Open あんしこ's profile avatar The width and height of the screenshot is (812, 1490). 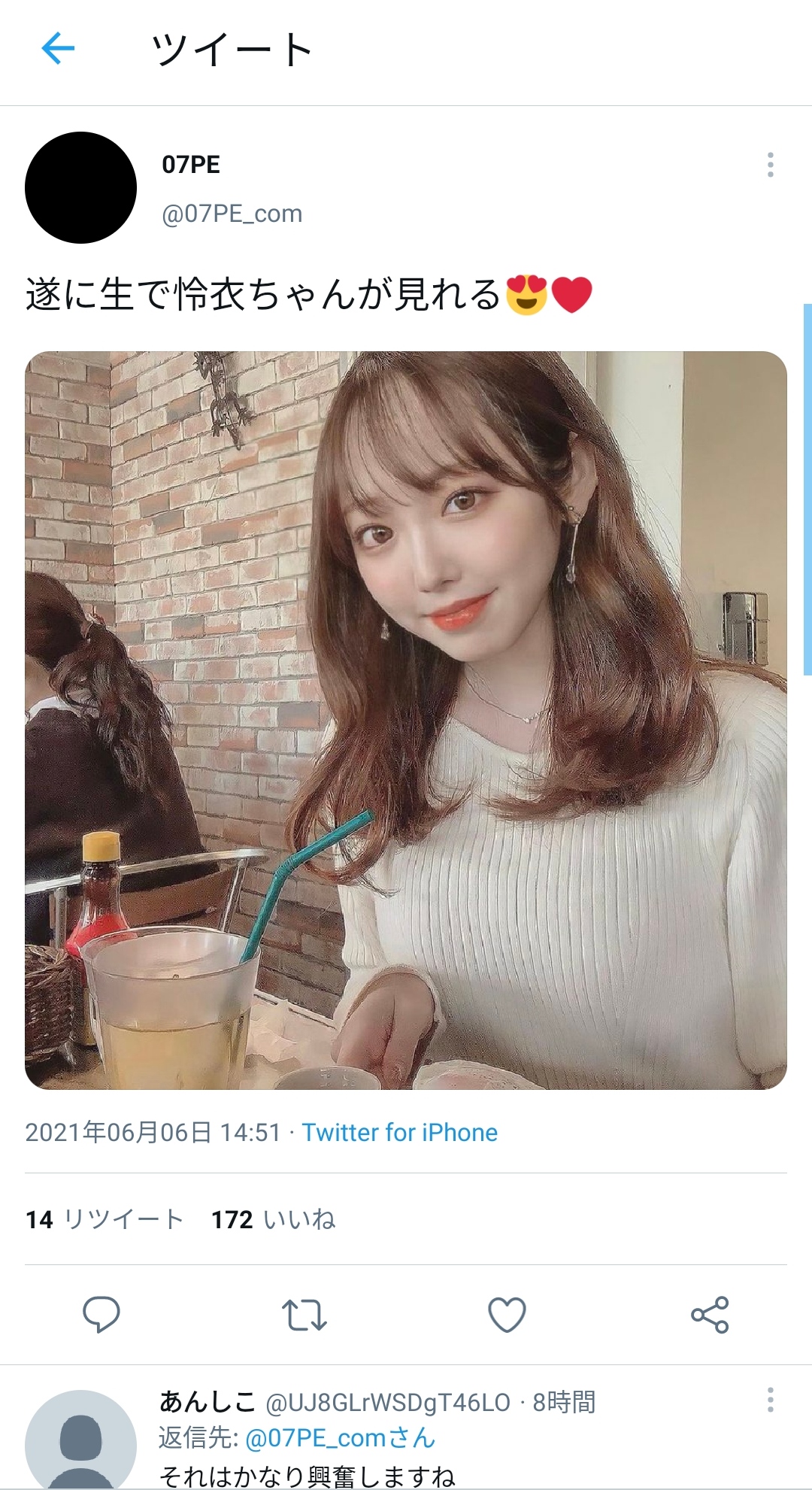[x=80, y=1440]
